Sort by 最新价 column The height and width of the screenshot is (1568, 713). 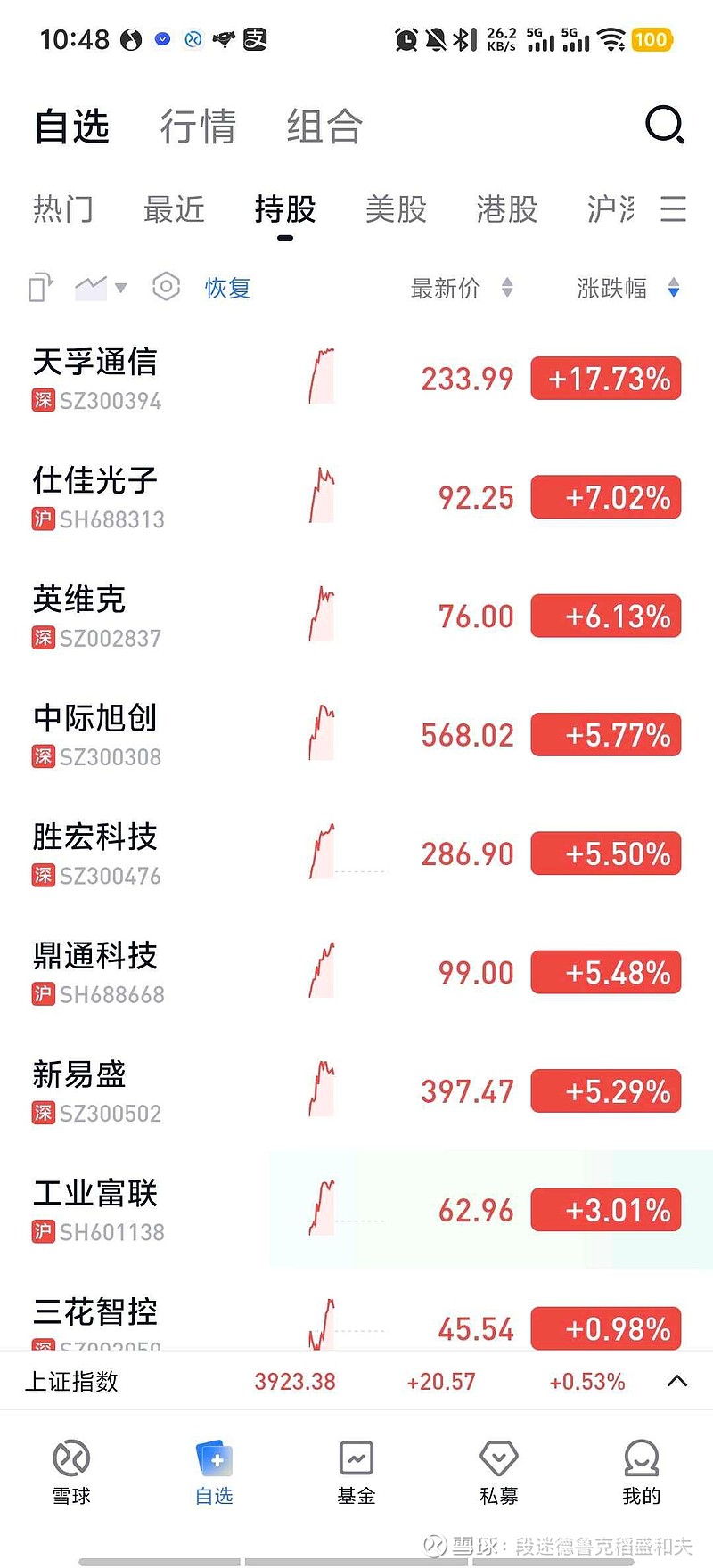(x=461, y=288)
